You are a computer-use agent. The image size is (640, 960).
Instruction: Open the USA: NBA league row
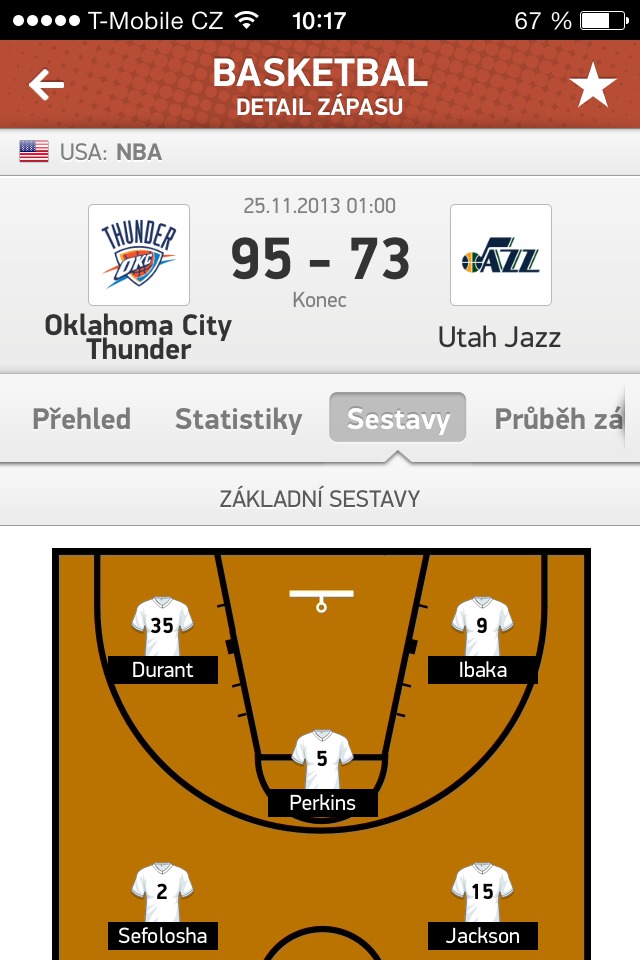(x=320, y=153)
